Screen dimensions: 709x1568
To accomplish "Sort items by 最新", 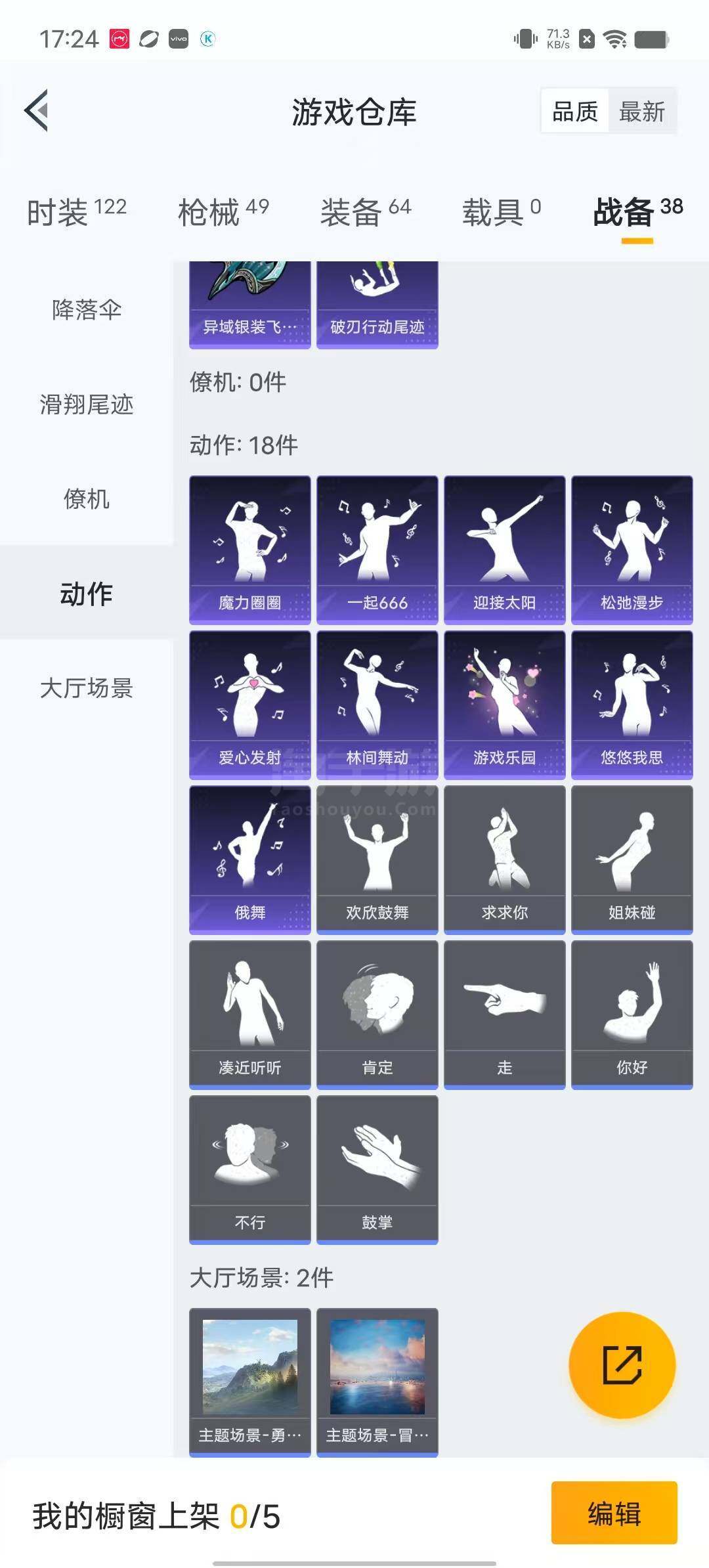I will pyautogui.click(x=641, y=112).
